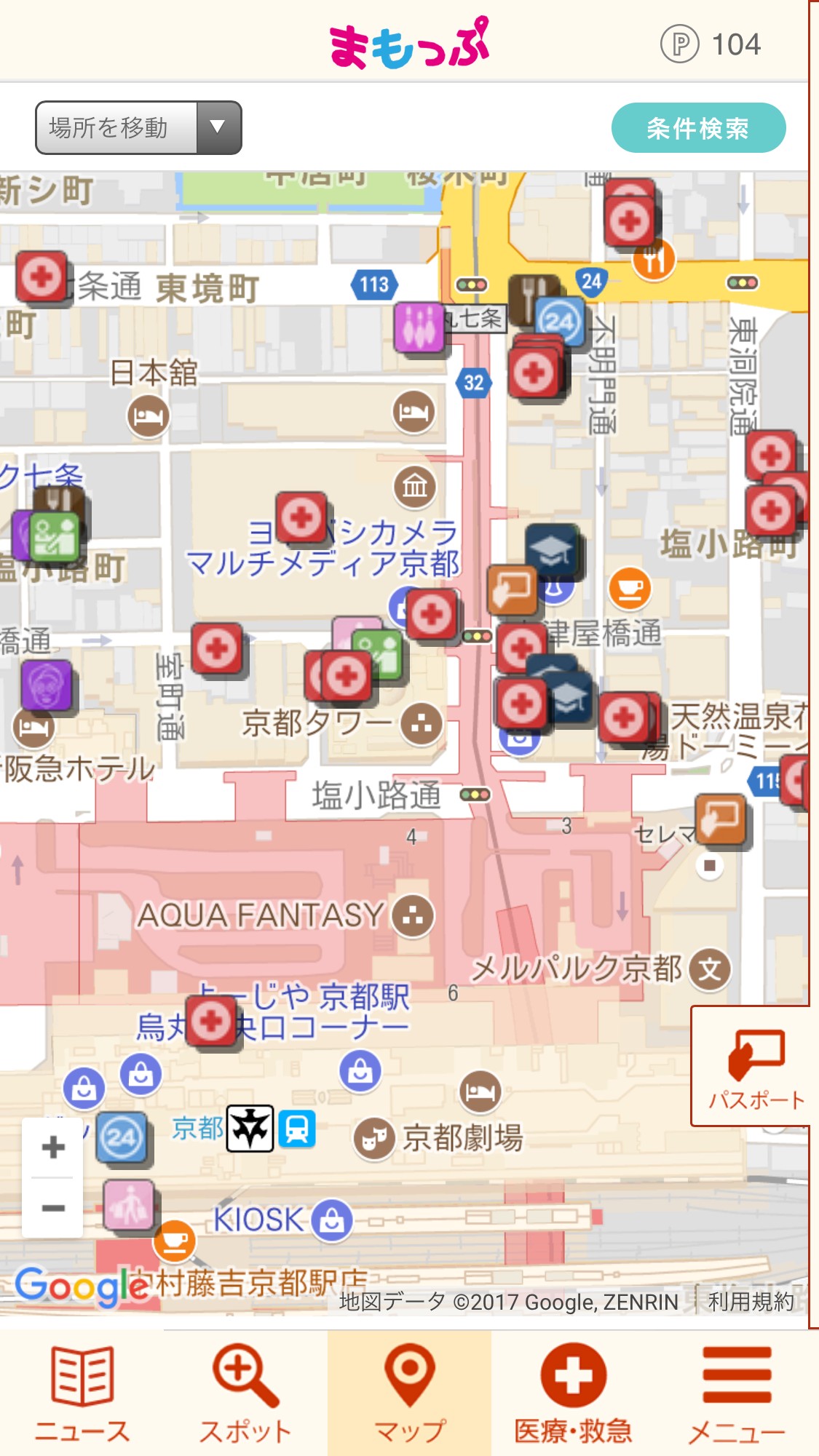Select the medical marker on ヨドバシカメラ
This screenshot has width=819, height=1456.
(301, 517)
